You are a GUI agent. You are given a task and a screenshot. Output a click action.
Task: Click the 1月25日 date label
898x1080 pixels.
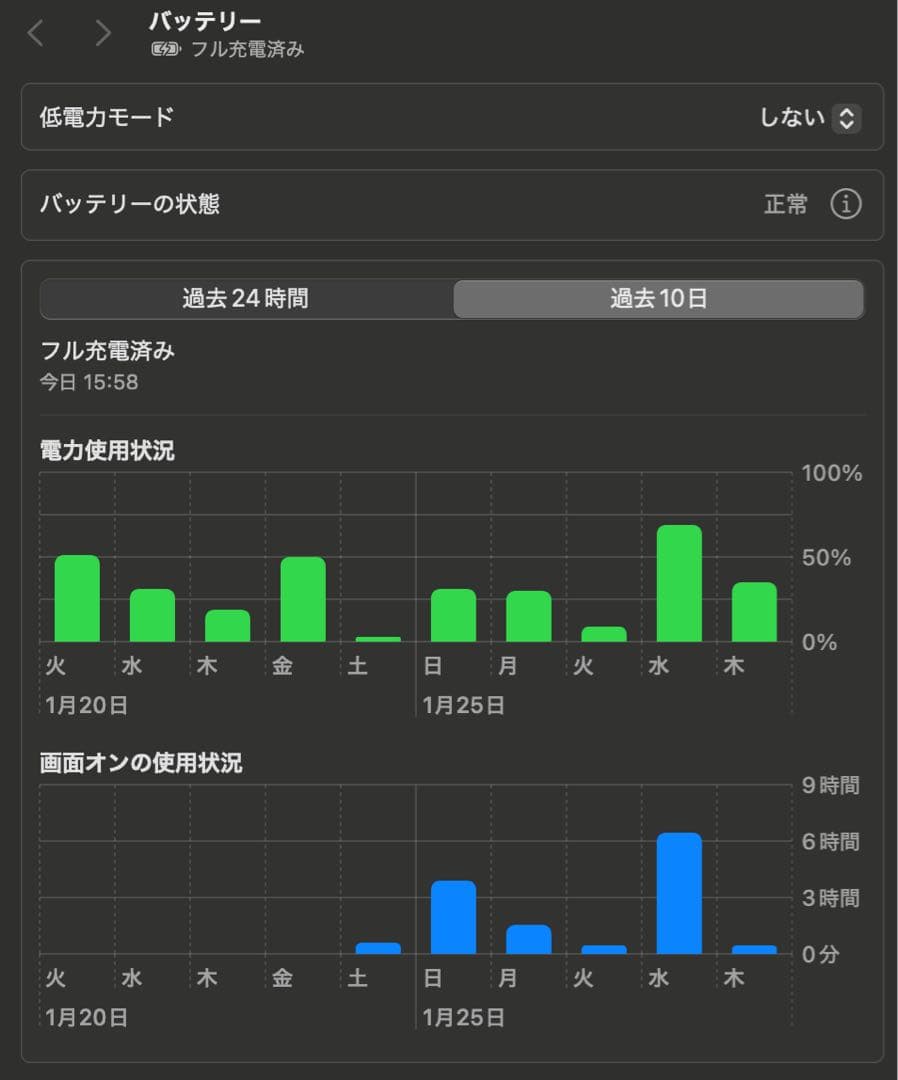coord(467,704)
